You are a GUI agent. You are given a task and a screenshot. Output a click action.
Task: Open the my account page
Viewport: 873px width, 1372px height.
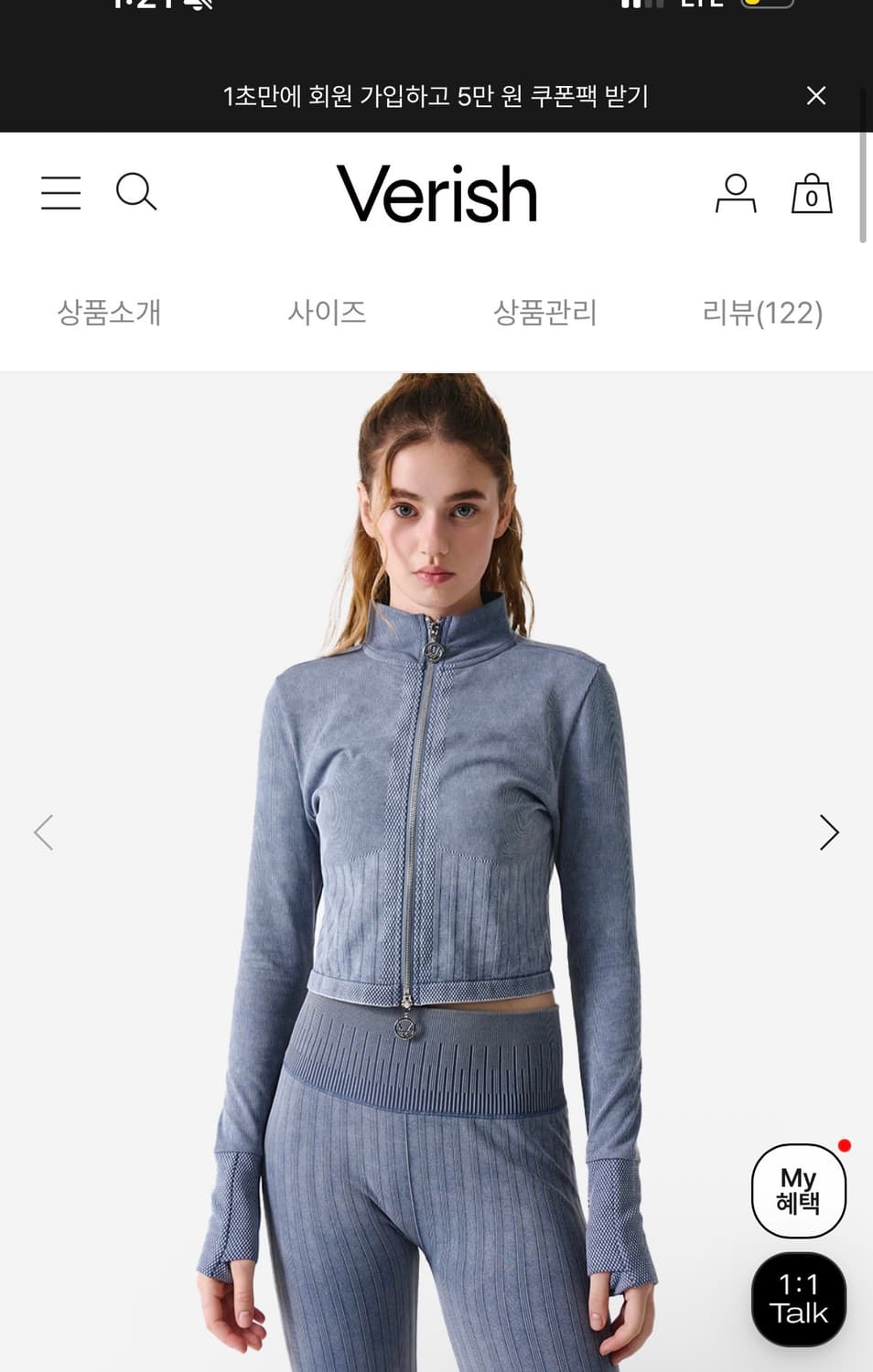pyautogui.click(x=738, y=193)
